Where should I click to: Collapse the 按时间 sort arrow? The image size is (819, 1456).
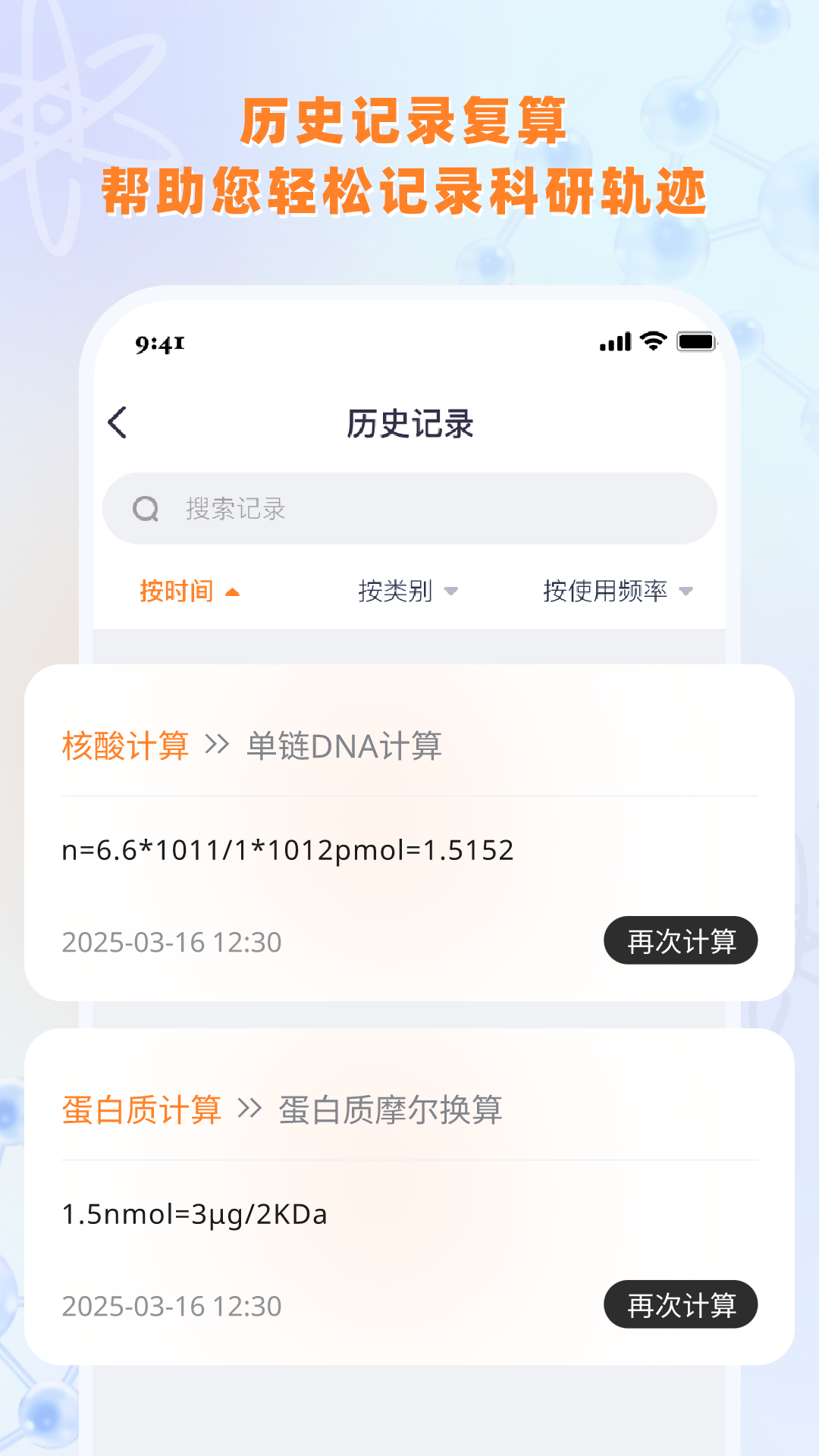pos(234,592)
